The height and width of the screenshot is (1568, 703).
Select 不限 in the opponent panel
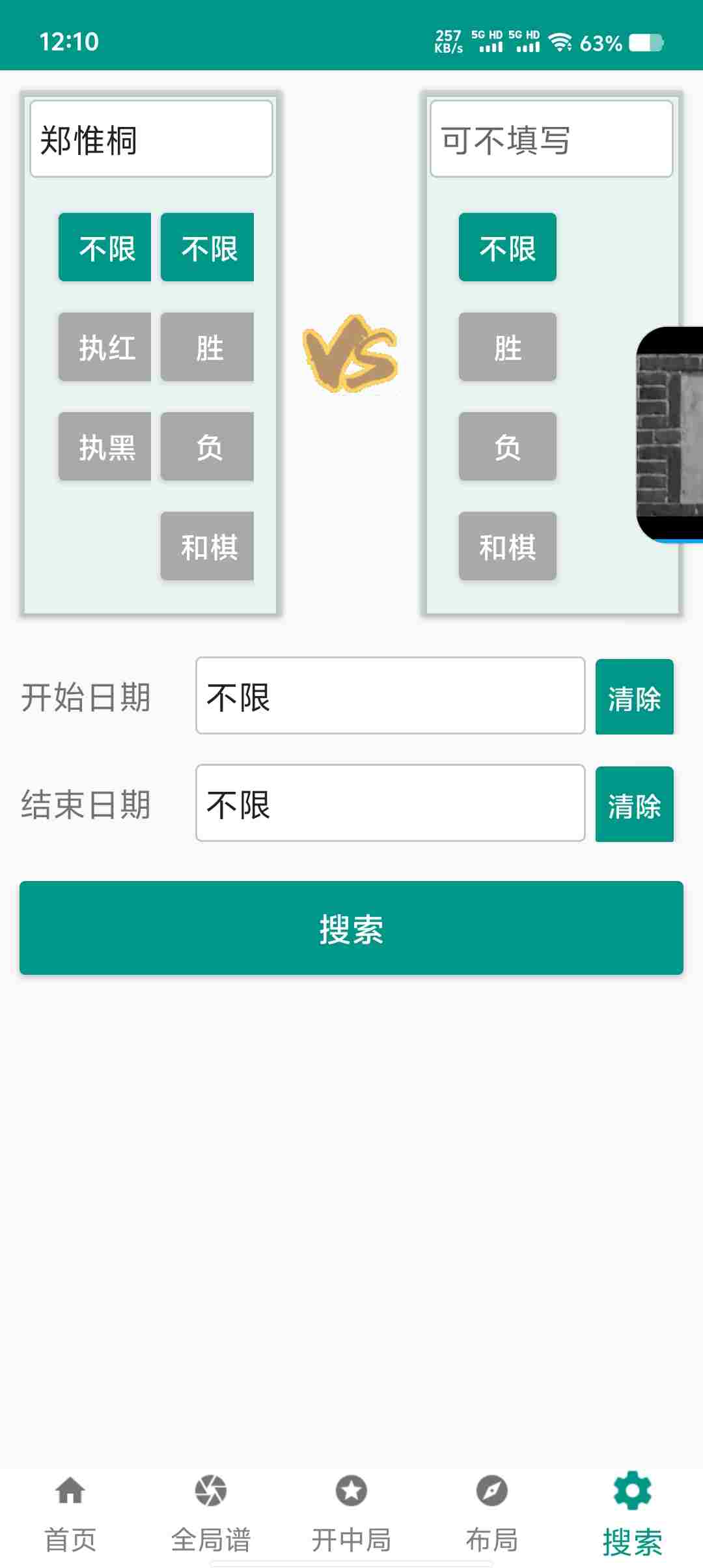tap(507, 247)
